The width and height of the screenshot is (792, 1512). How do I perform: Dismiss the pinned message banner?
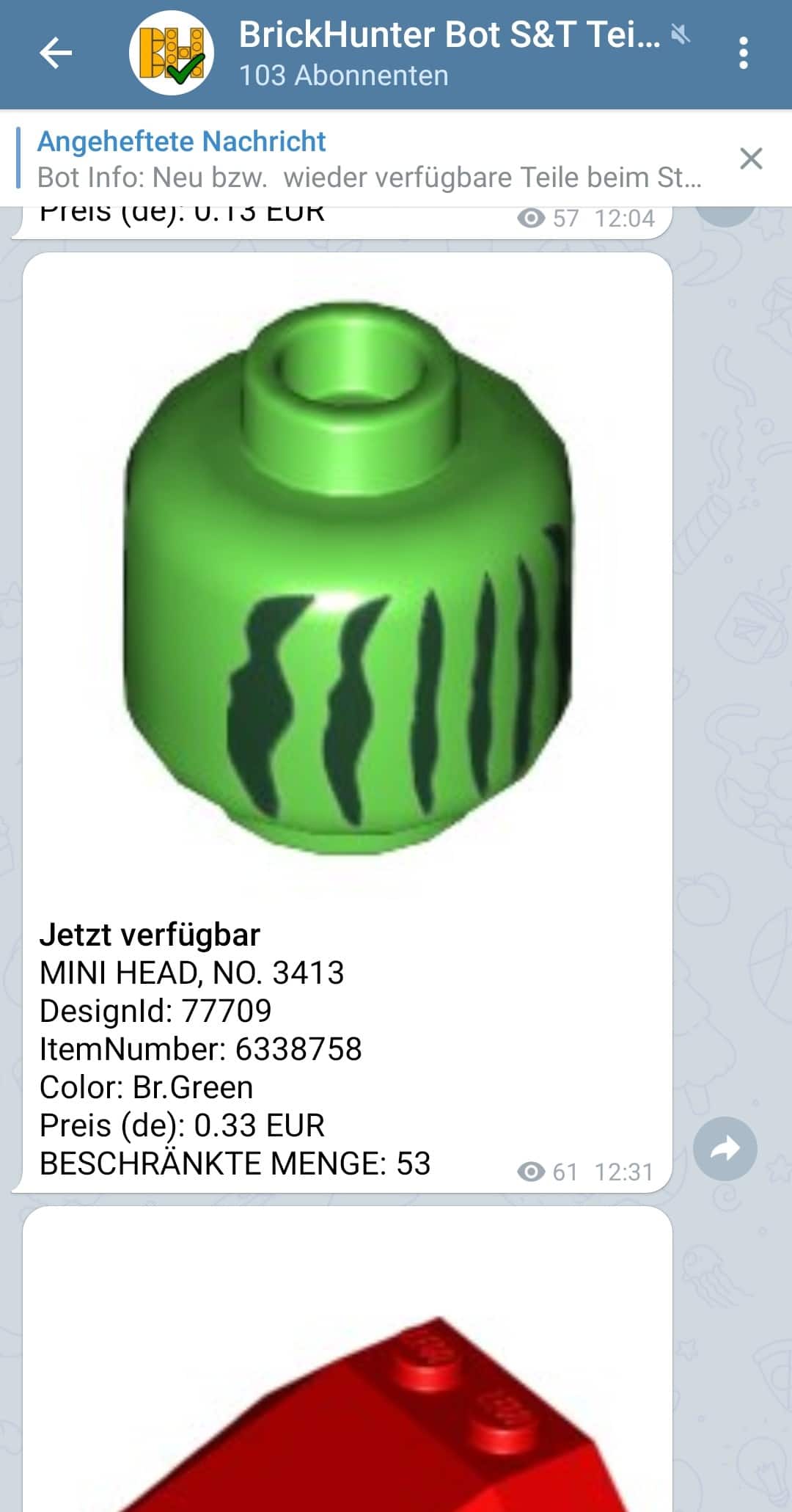pyautogui.click(x=751, y=158)
